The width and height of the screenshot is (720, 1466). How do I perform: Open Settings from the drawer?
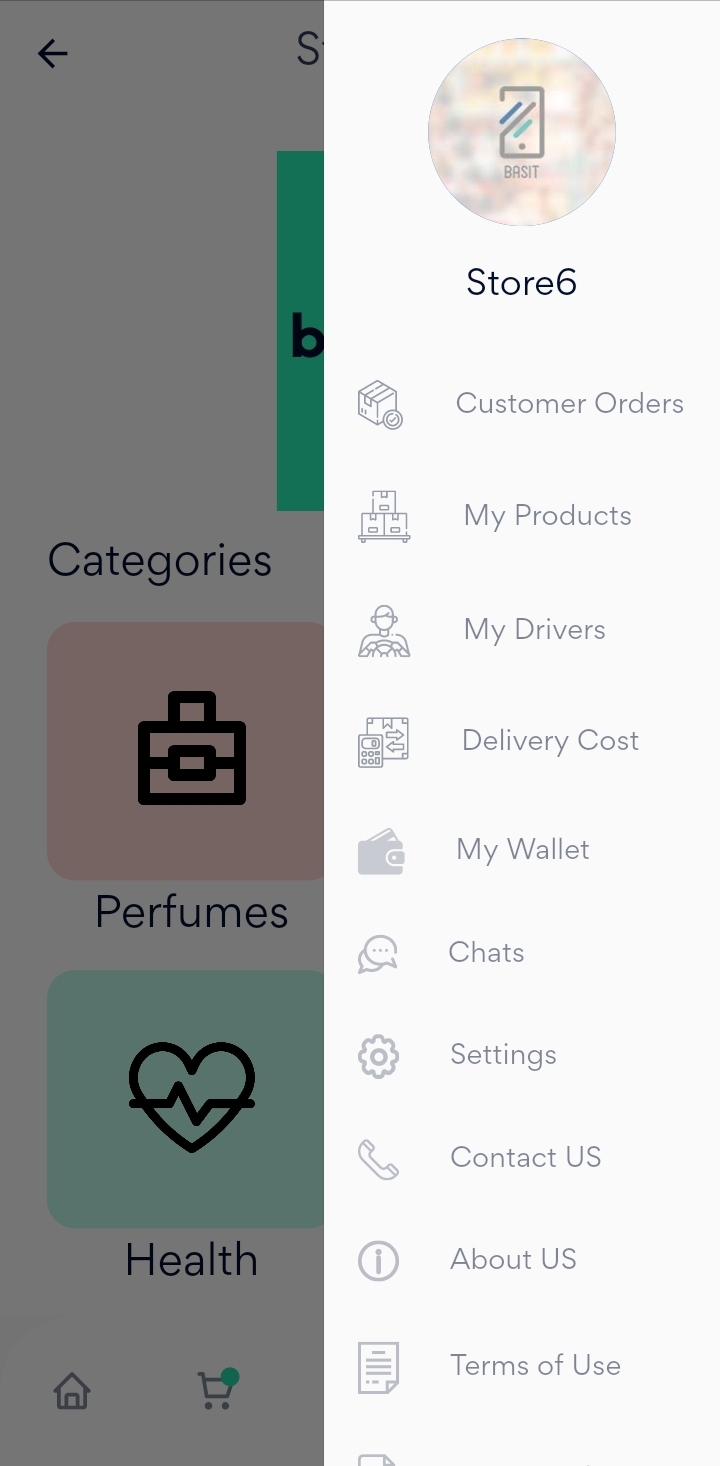click(x=503, y=1055)
